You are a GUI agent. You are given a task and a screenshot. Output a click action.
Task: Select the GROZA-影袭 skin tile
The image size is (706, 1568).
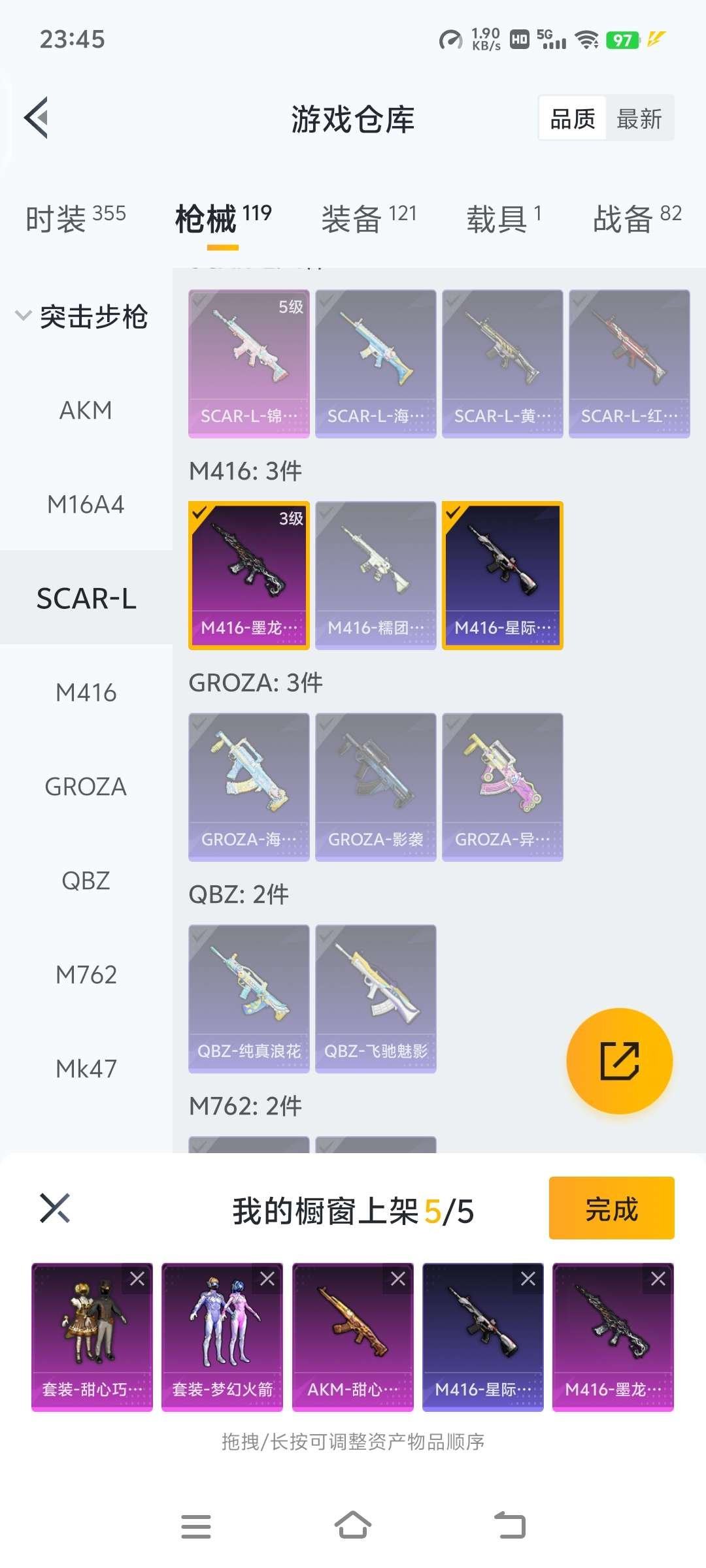[x=375, y=787]
